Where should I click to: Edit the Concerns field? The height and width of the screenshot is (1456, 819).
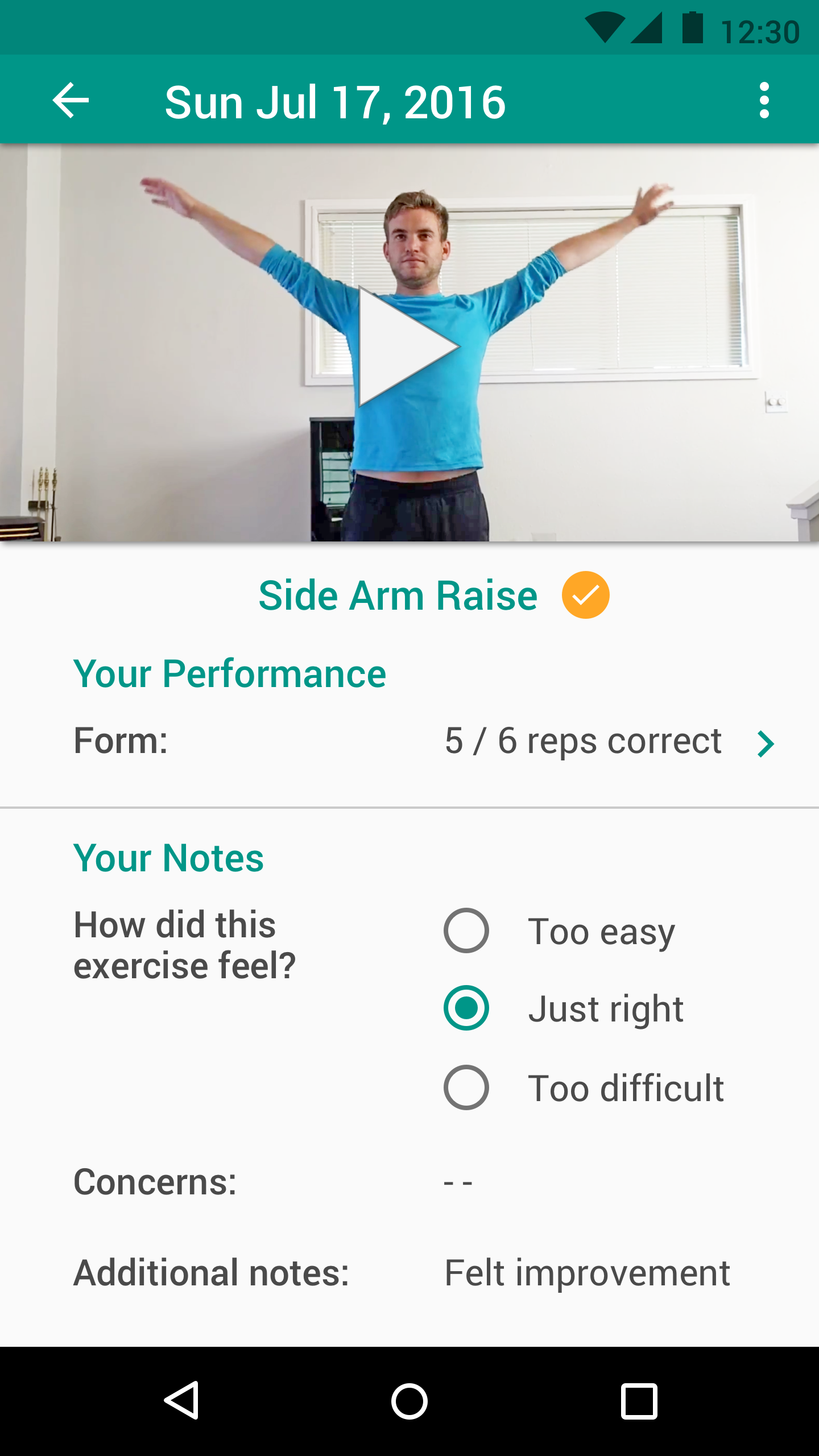click(458, 1183)
